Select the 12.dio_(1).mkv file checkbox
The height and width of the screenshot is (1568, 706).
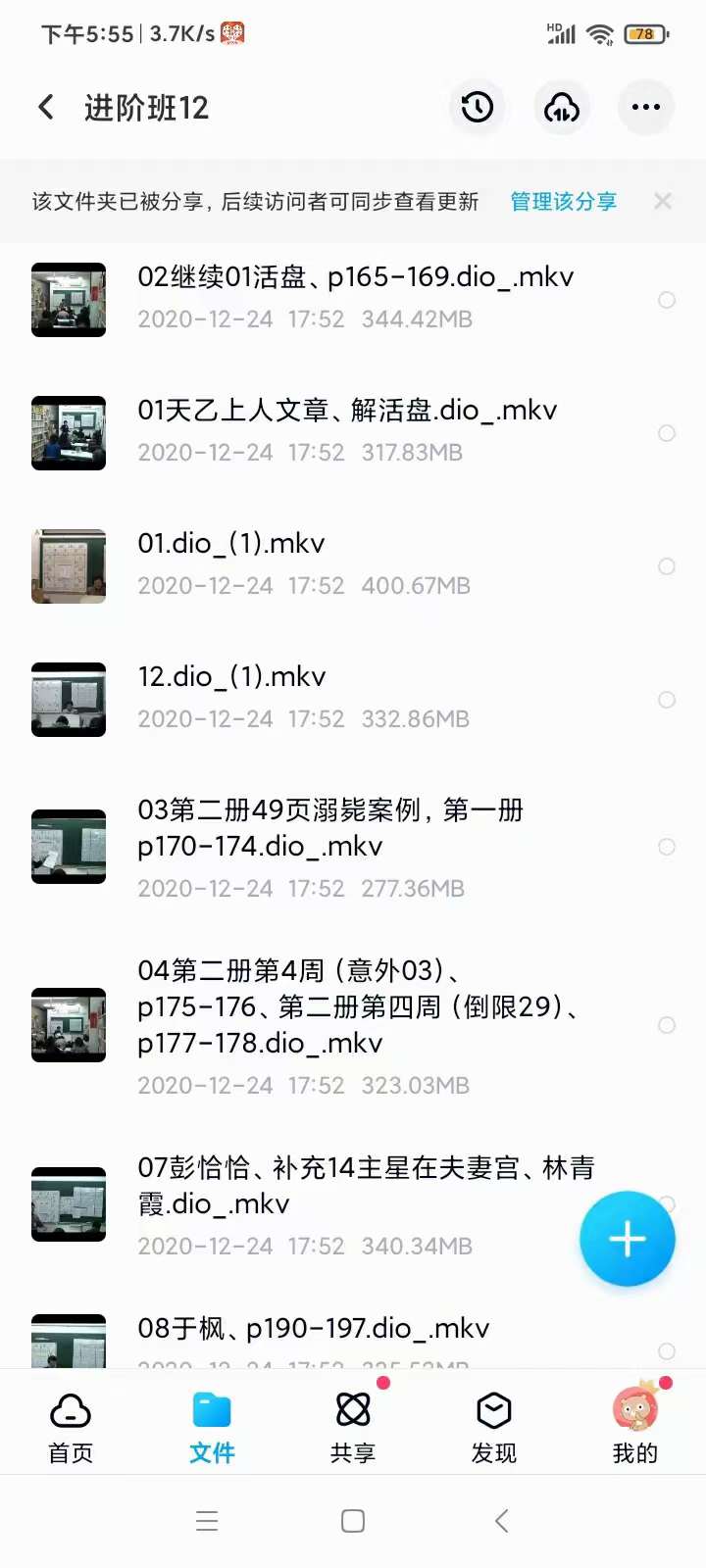point(667,700)
